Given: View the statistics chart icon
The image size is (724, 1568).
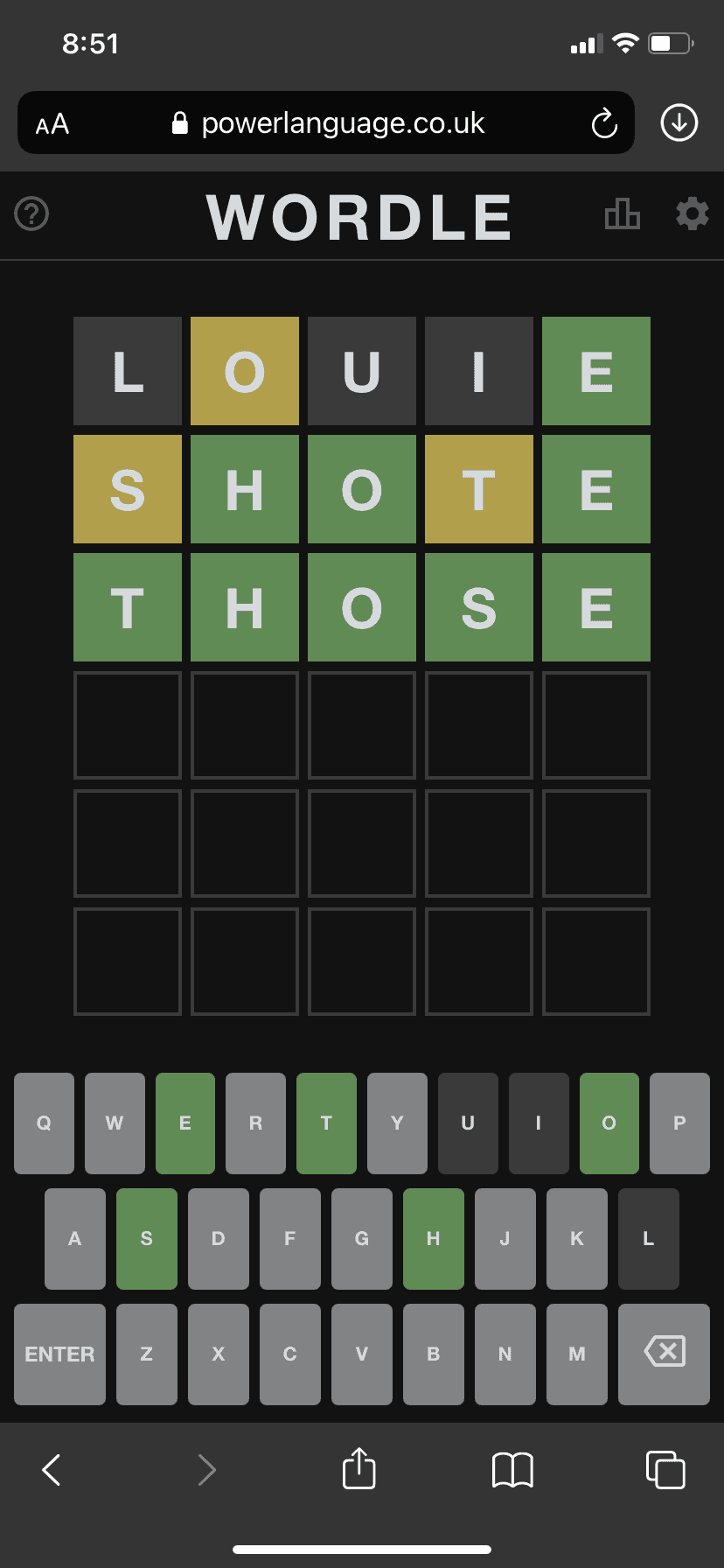Looking at the screenshot, I should click(622, 213).
